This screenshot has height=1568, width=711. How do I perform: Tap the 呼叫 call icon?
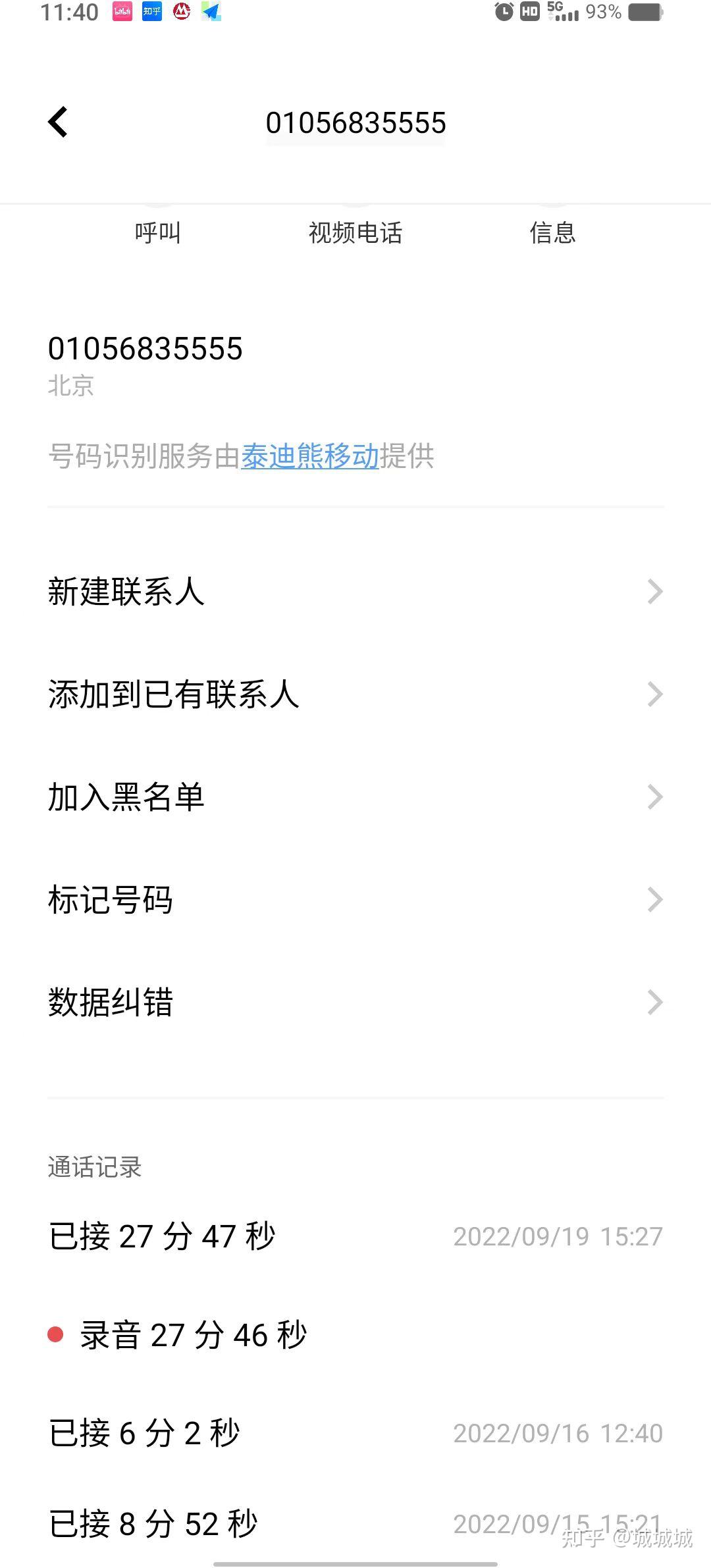point(158,232)
